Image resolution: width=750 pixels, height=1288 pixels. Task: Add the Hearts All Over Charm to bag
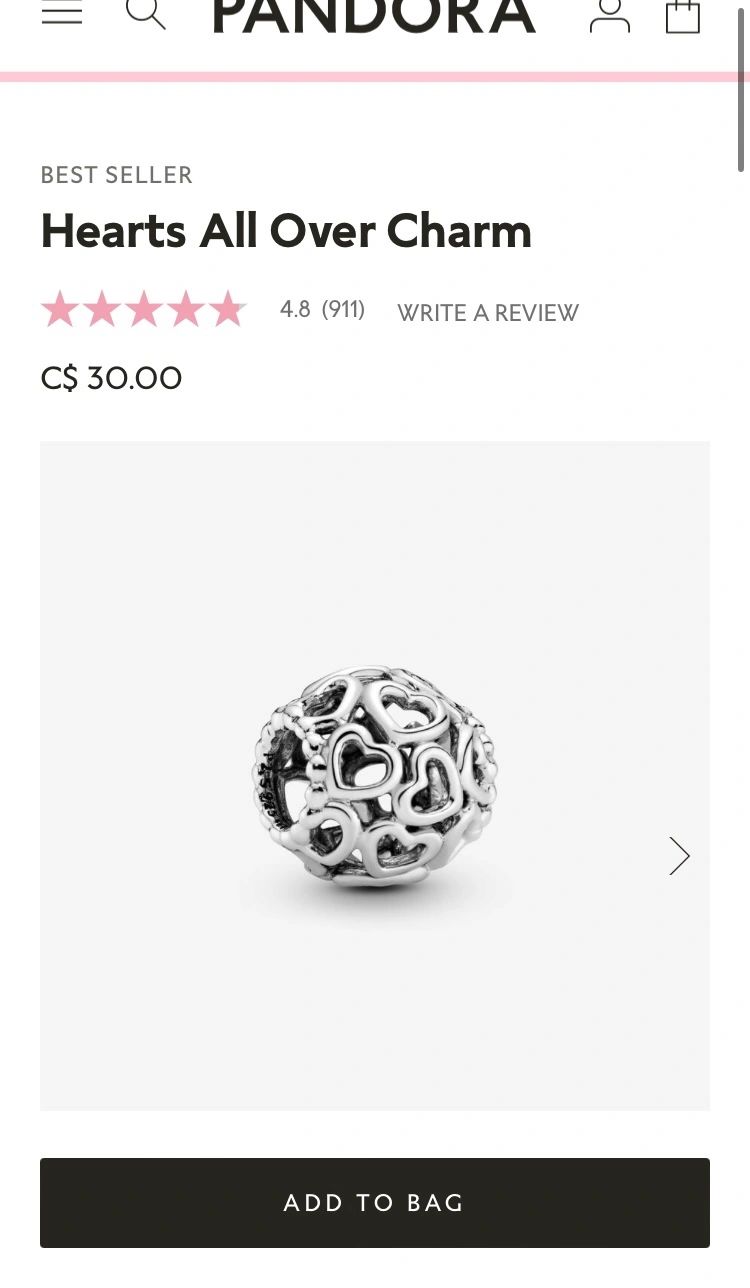tap(375, 1202)
